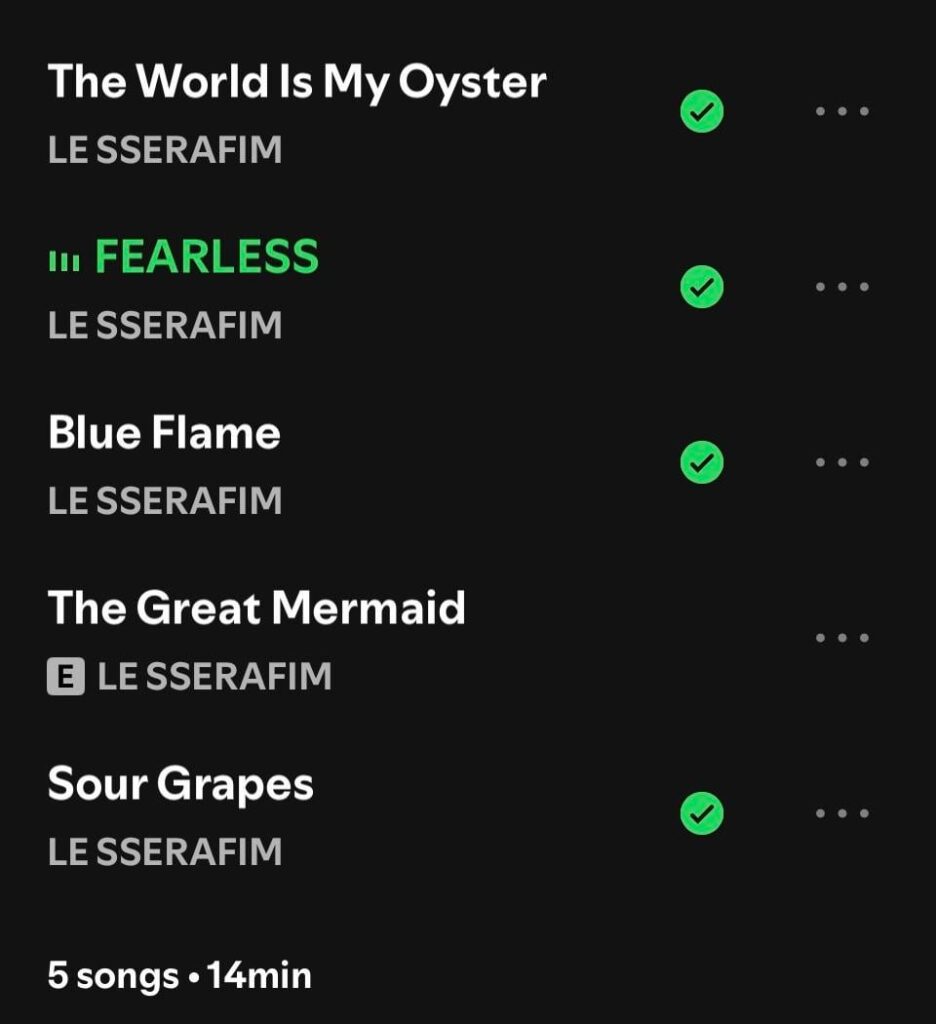Tap the green saved check on Sour Grapes
This screenshot has height=1024, width=936.
(701, 814)
